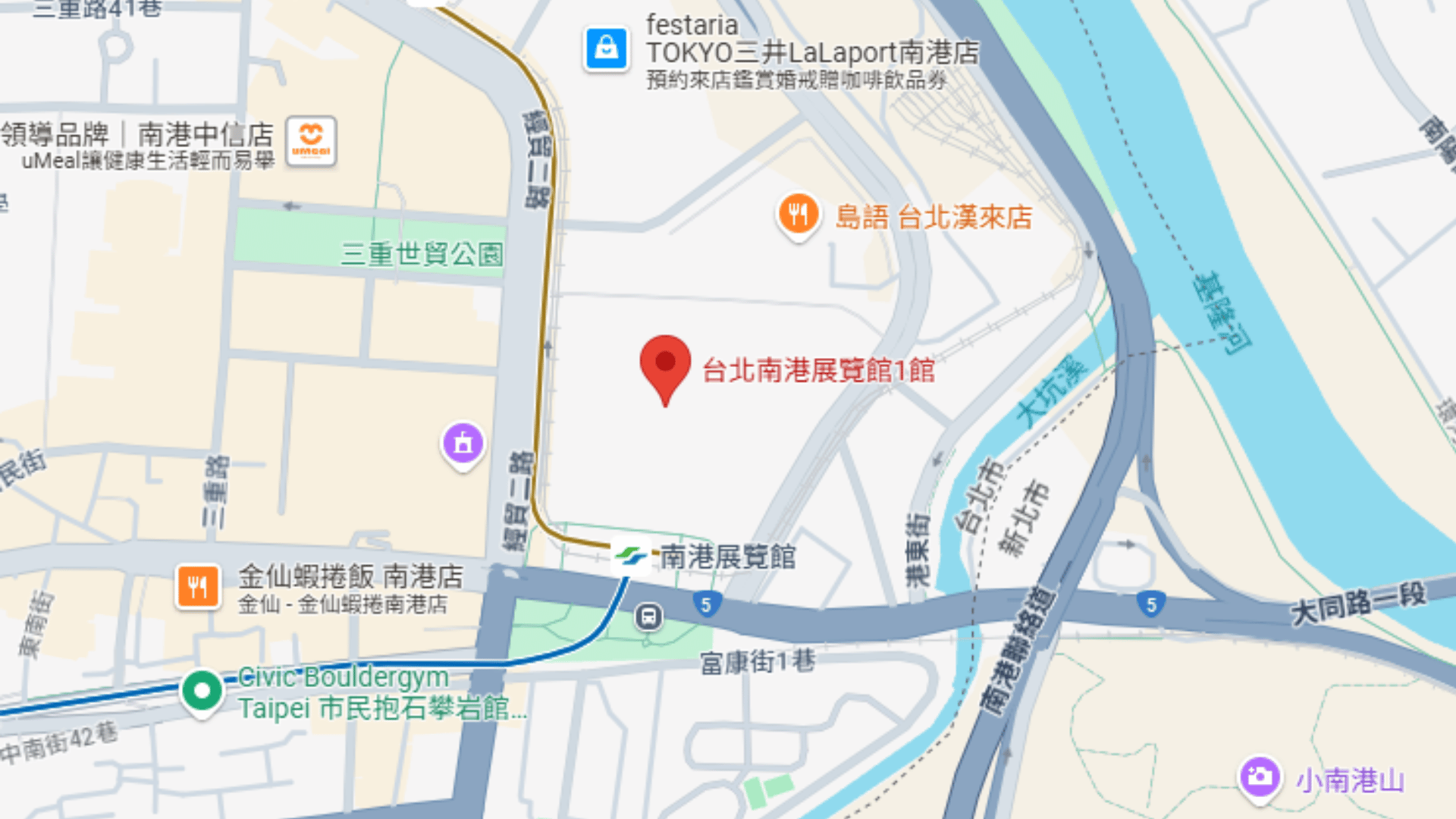Tap the uMeal 南港中信店 marker
The height and width of the screenshot is (819, 1456).
pos(311,140)
